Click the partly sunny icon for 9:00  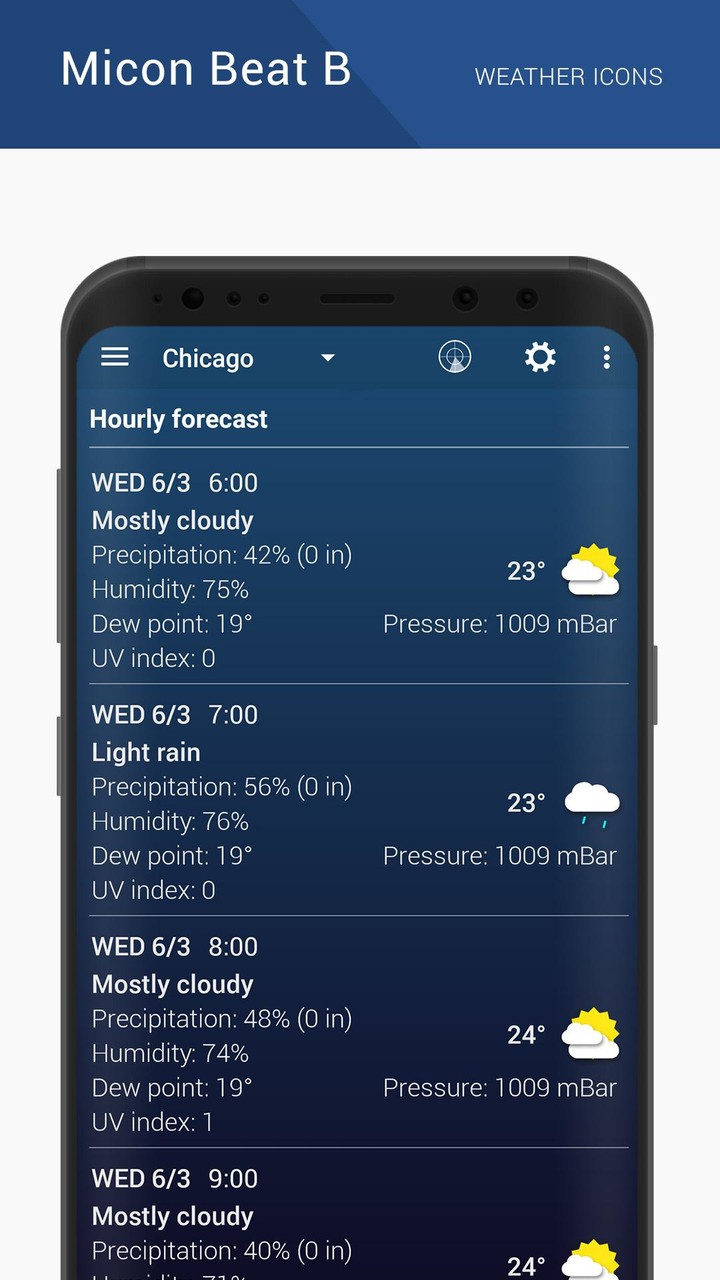click(x=589, y=1262)
